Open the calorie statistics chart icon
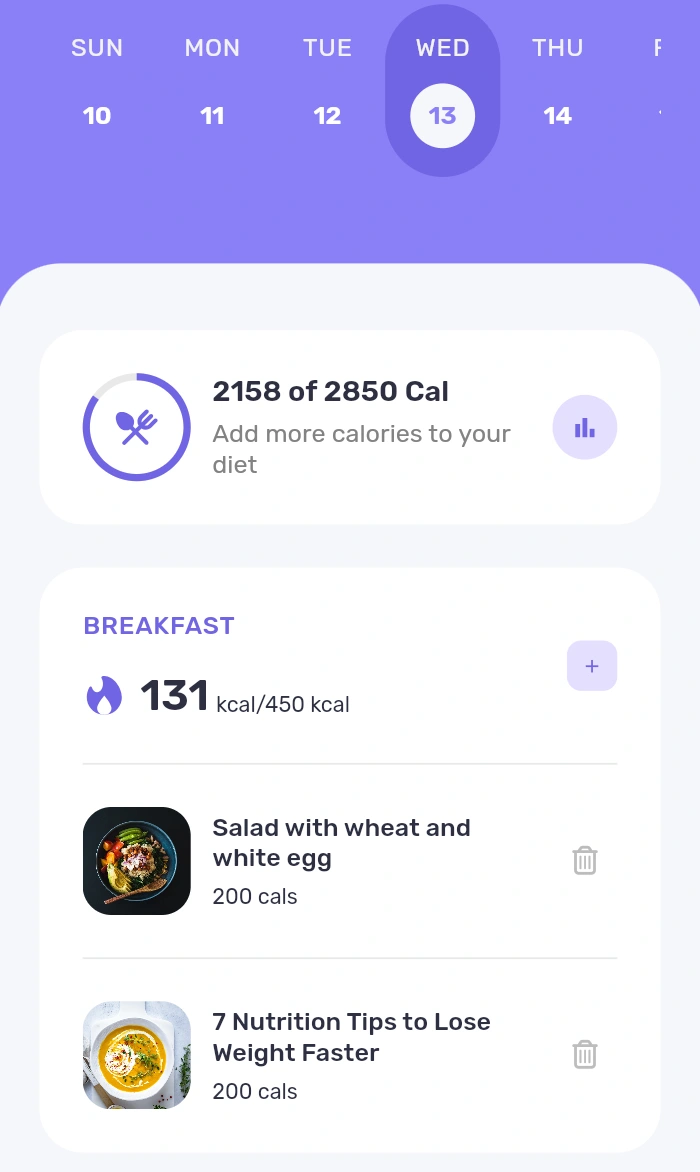700x1172 pixels. point(585,428)
